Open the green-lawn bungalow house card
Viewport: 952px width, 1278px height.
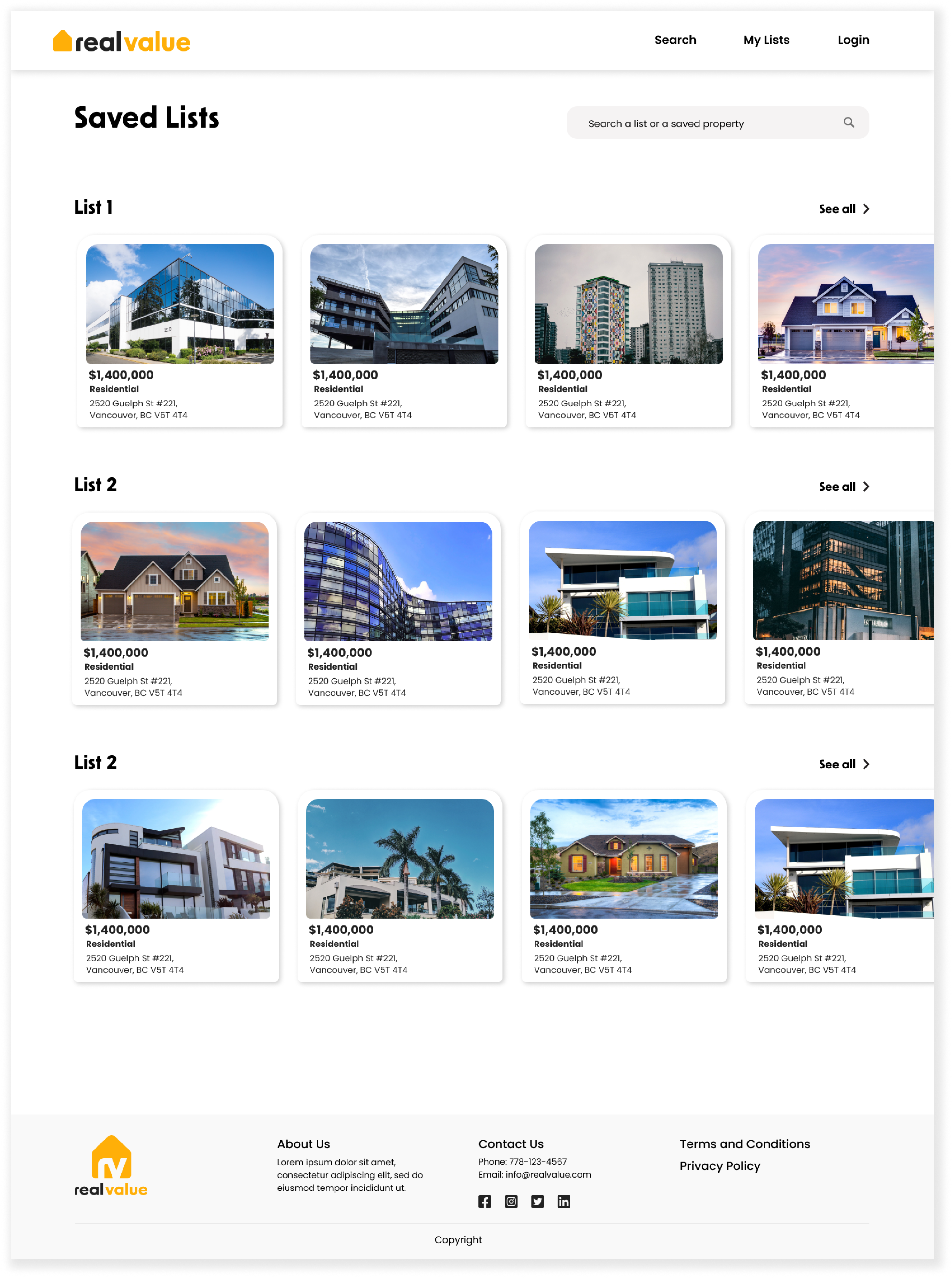point(624,885)
